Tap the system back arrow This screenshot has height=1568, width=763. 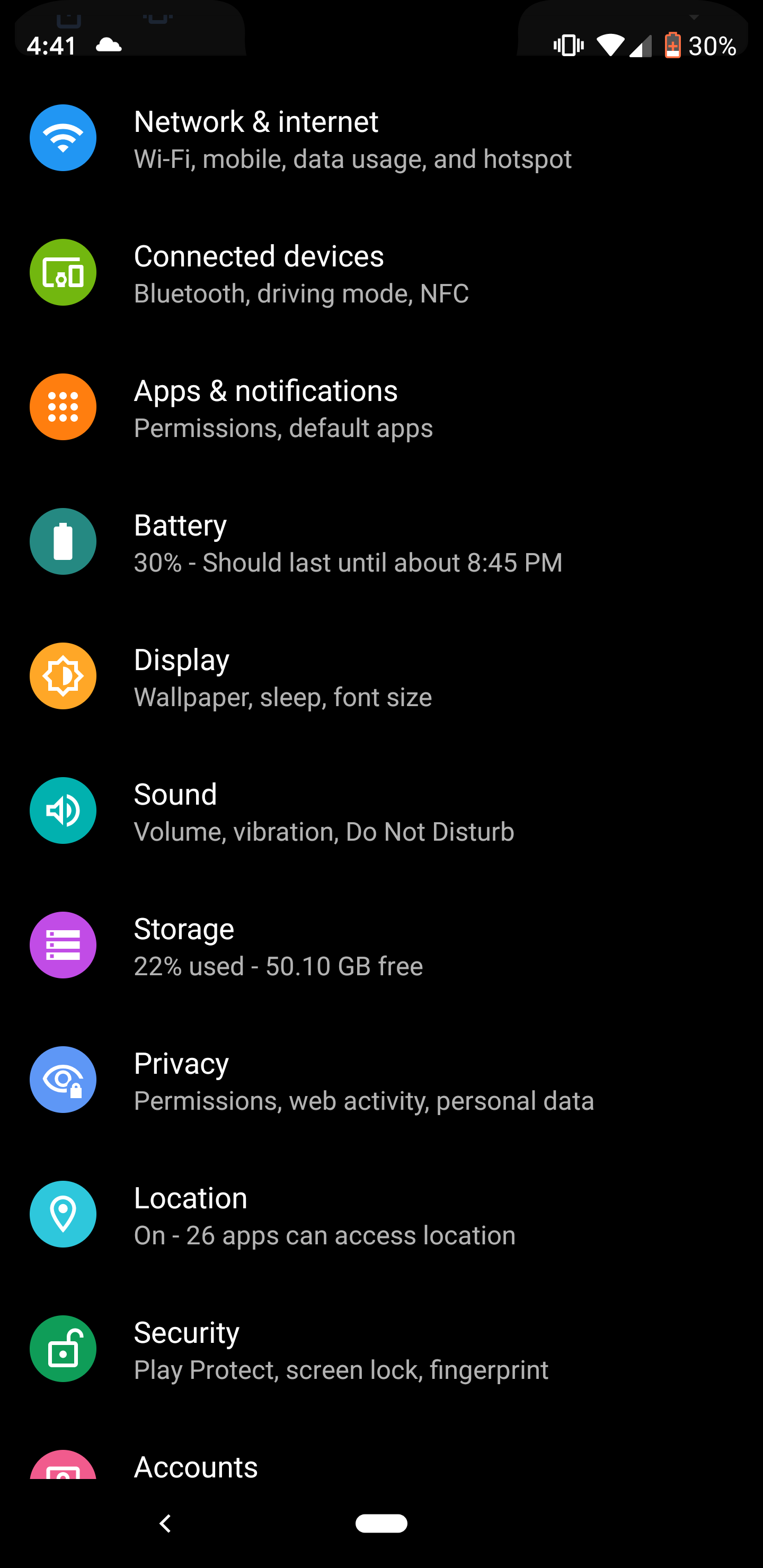tap(164, 1524)
